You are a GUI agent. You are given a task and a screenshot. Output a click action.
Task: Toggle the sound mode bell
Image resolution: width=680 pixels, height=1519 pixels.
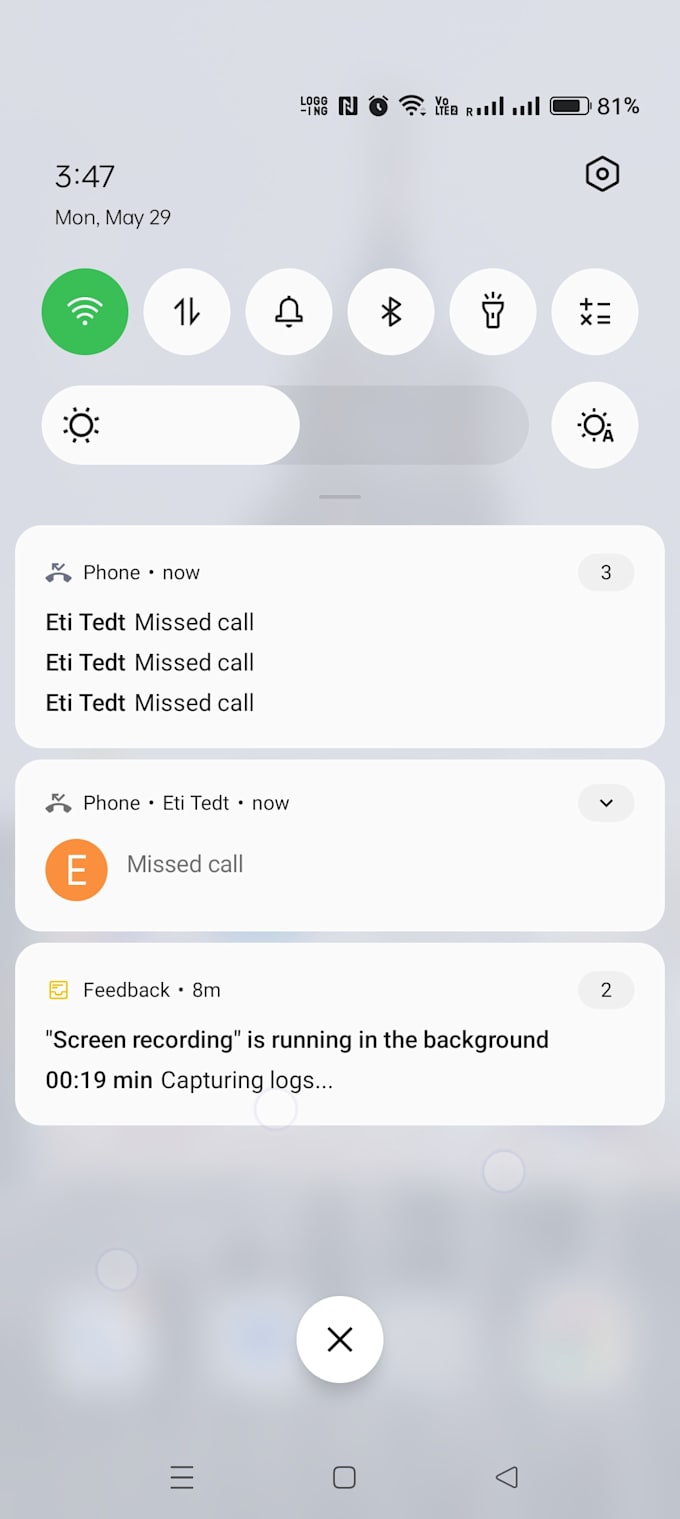289,312
